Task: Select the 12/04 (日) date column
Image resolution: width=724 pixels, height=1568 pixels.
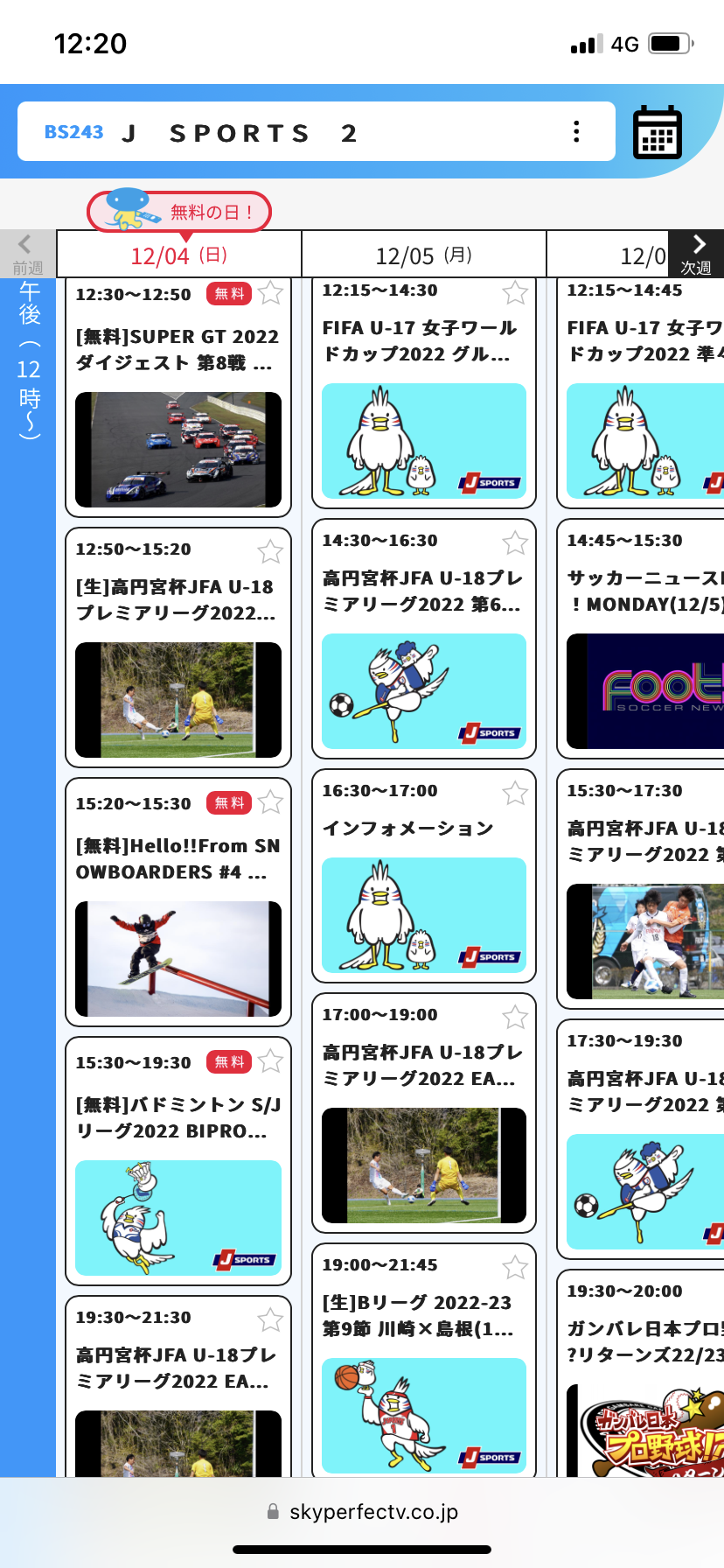Action: [179, 255]
